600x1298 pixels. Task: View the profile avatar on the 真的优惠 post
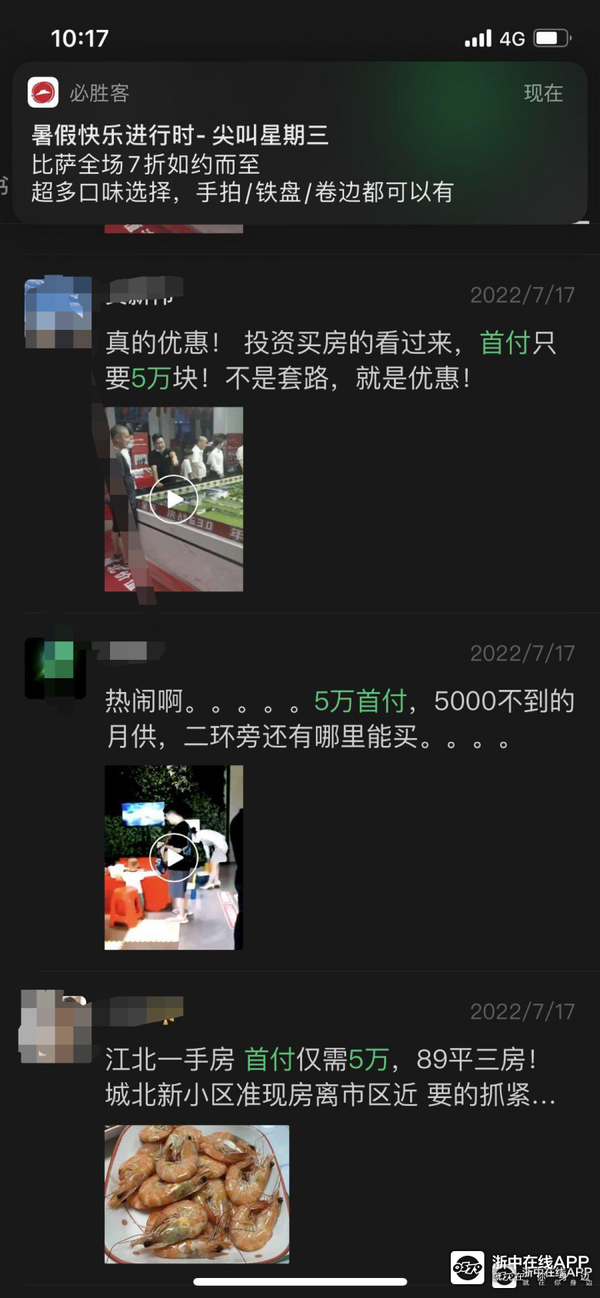tap(58, 312)
